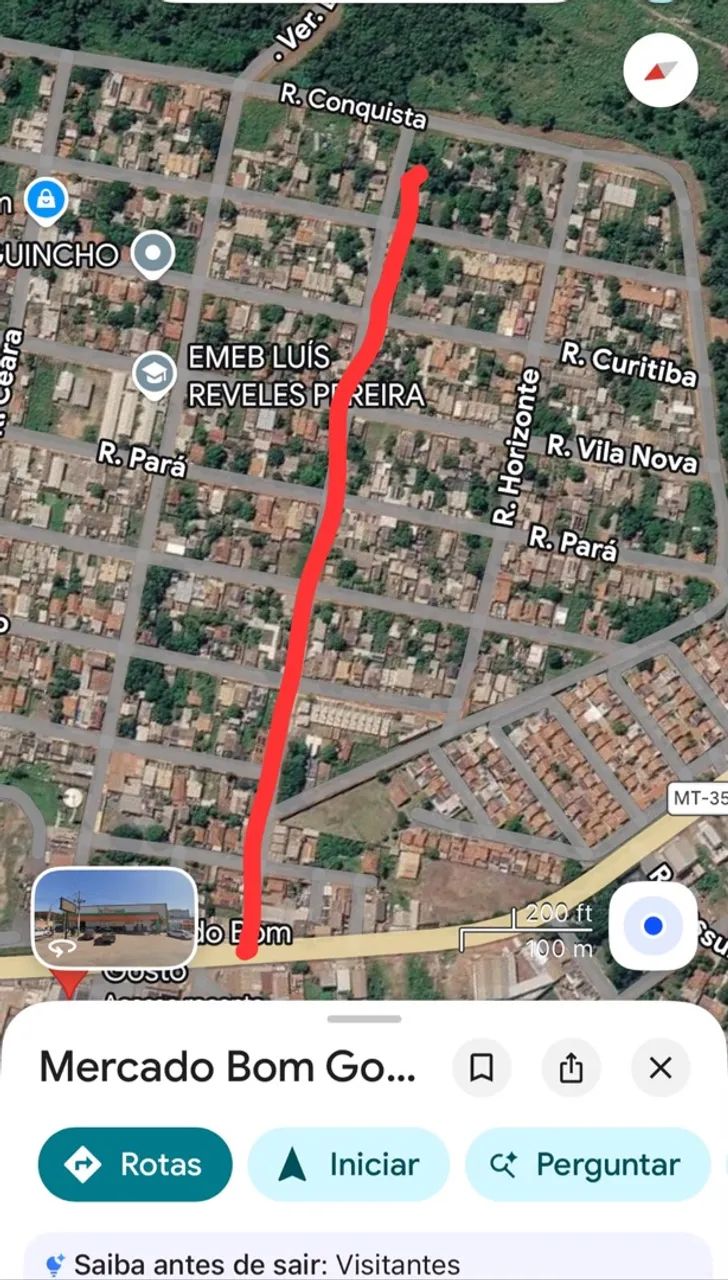Image resolution: width=728 pixels, height=1280 pixels.
Task: Open the blue shopping bag map pin
Action: [x=45, y=203]
